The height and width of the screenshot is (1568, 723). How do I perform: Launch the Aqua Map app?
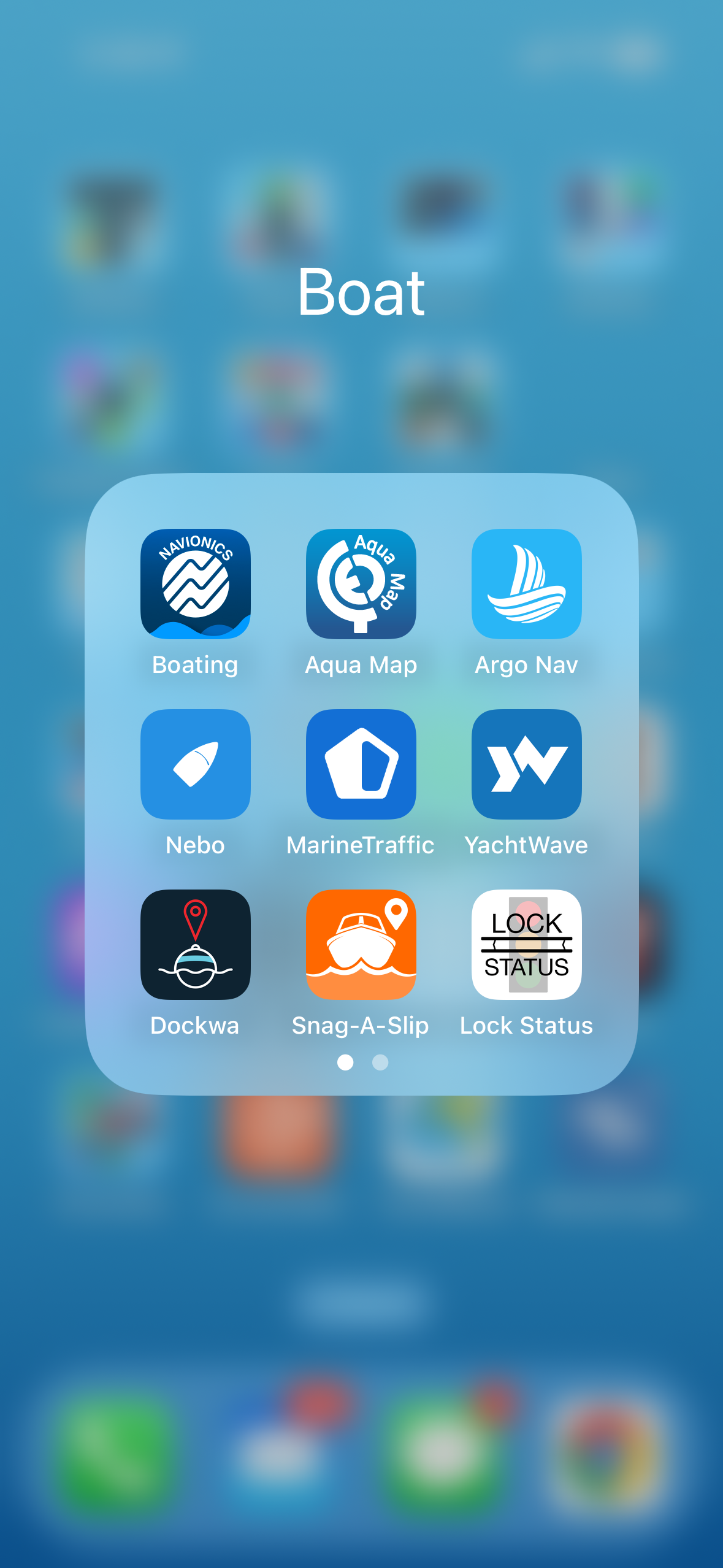(x=361, y=583)
